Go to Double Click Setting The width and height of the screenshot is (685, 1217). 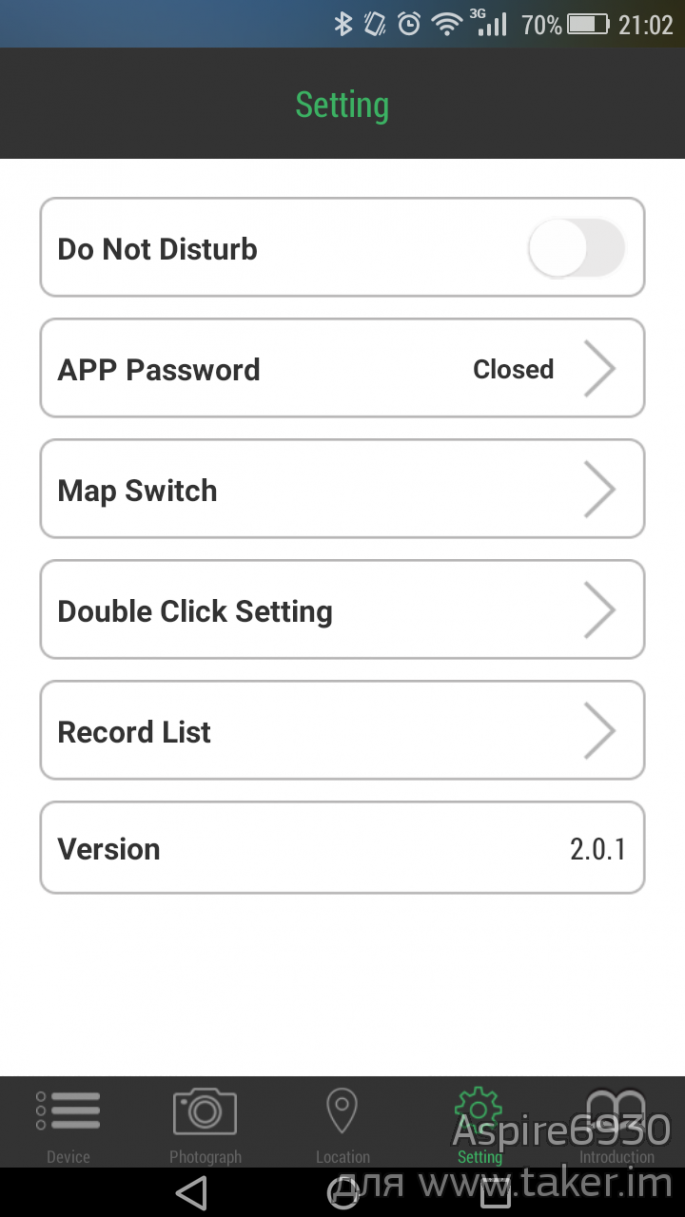[342, 610]
